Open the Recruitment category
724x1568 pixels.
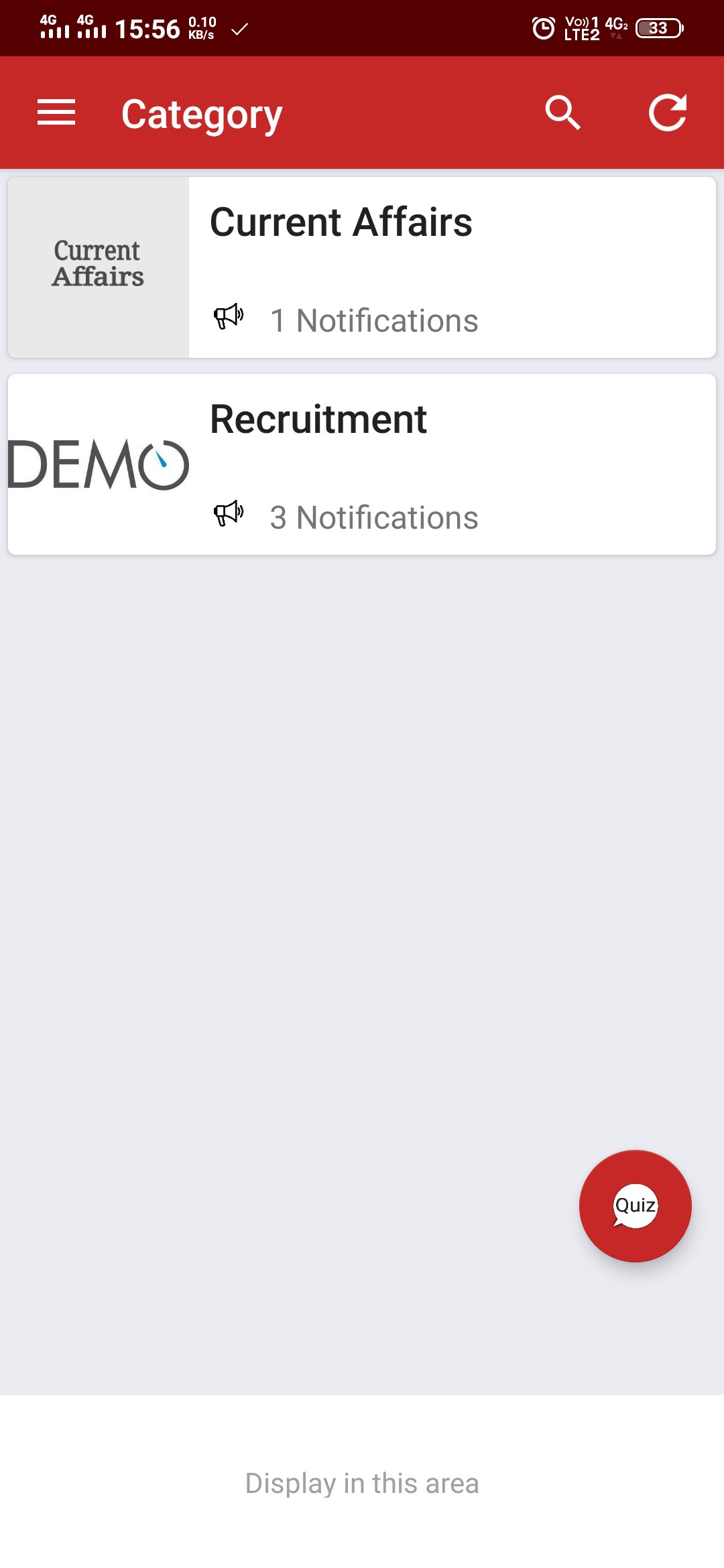click(362, 464)
